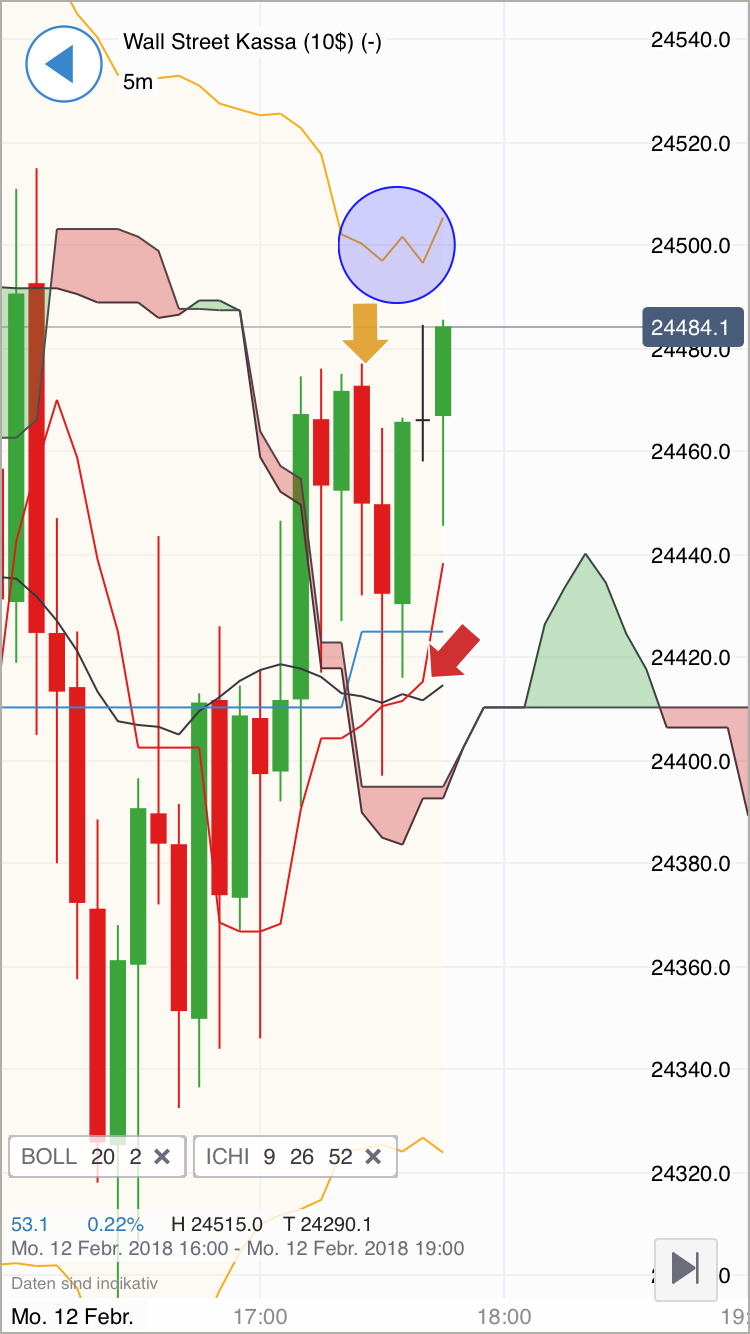Open the 5m timeframe selector
750x1334 pixels.
pyautogui.click(x=138, y=82)
